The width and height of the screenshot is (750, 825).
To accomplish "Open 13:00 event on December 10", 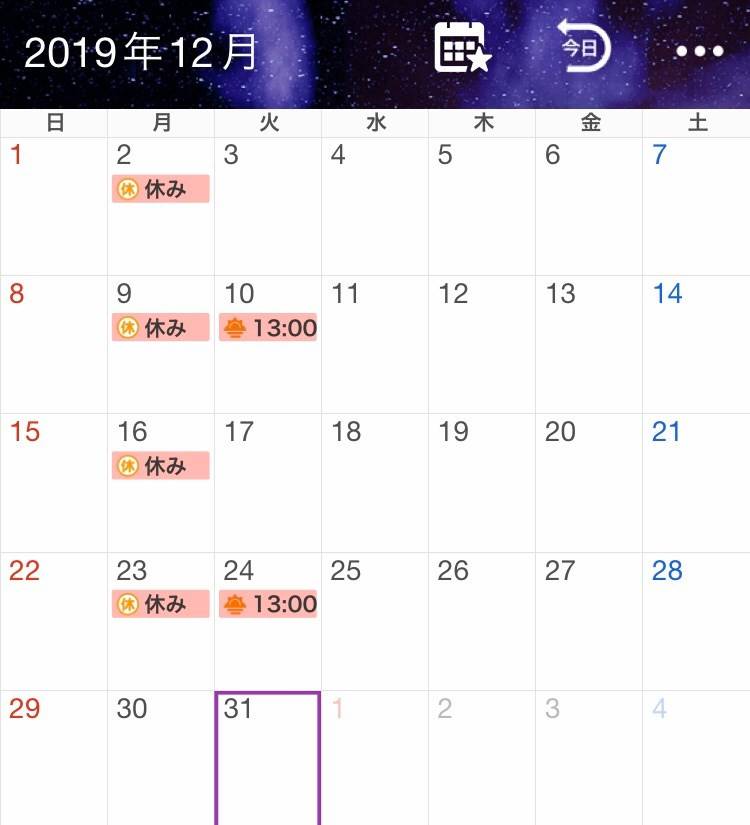I will click(268, 327).
